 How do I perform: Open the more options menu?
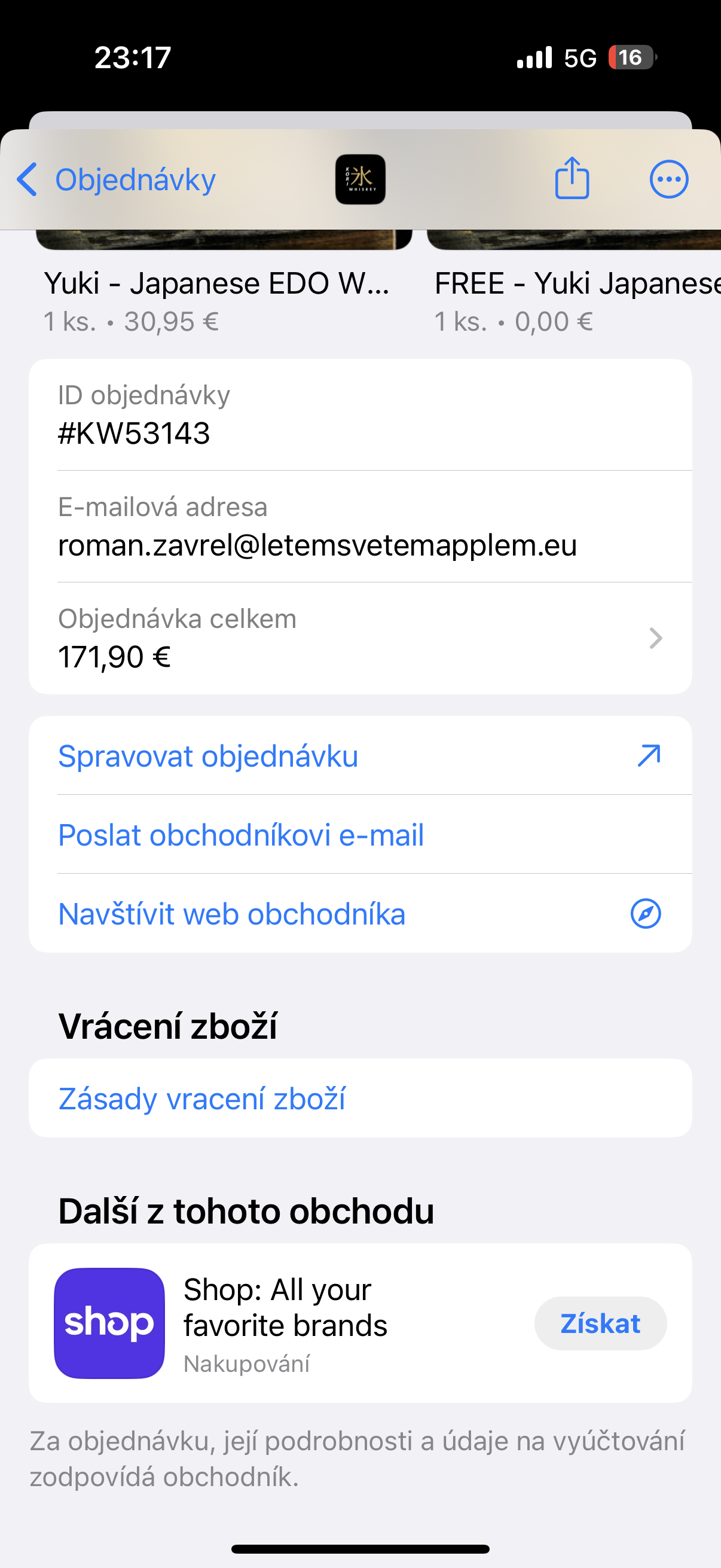pyautogui.click(x=668, y=179)
